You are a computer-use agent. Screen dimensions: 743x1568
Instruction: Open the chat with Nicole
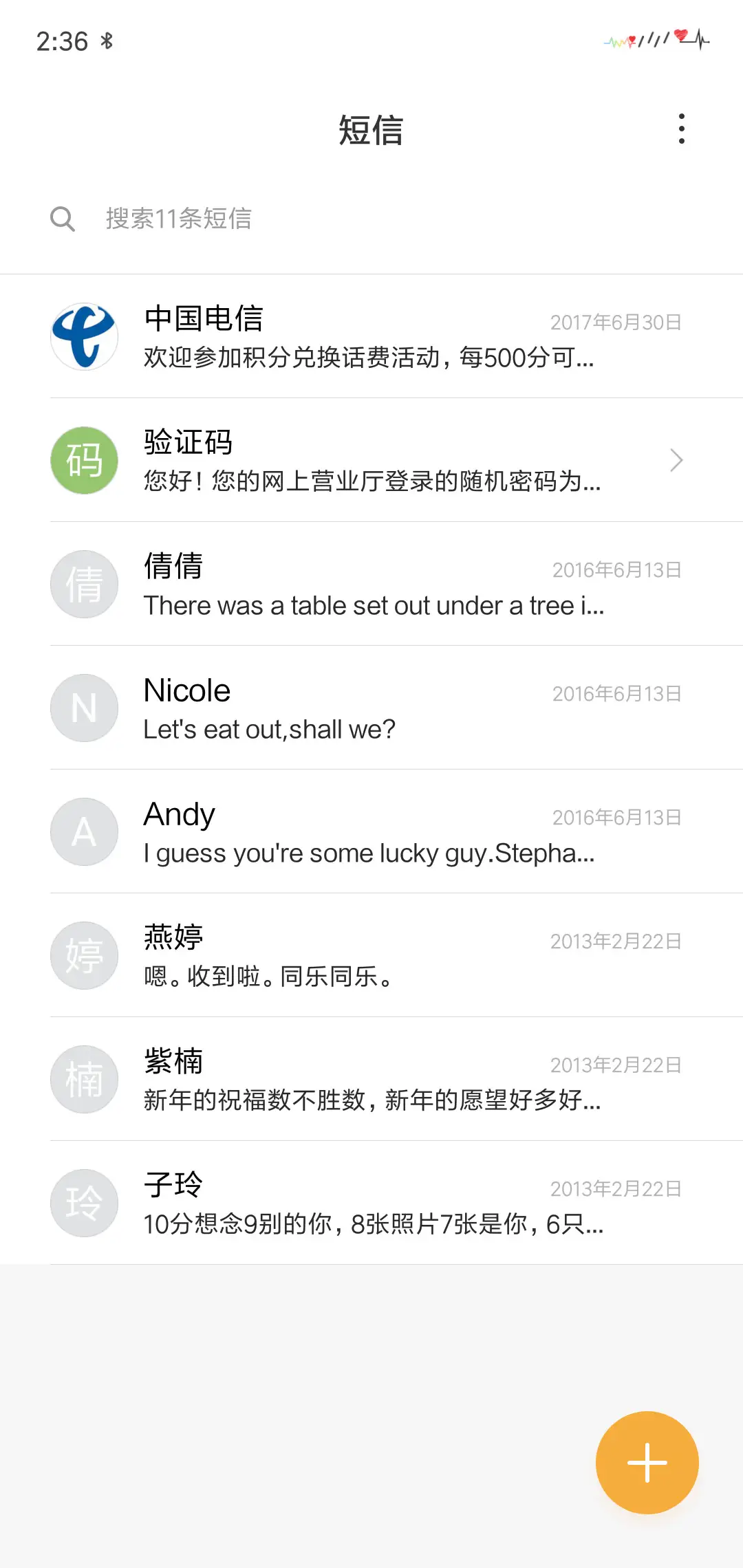[371, 708]
